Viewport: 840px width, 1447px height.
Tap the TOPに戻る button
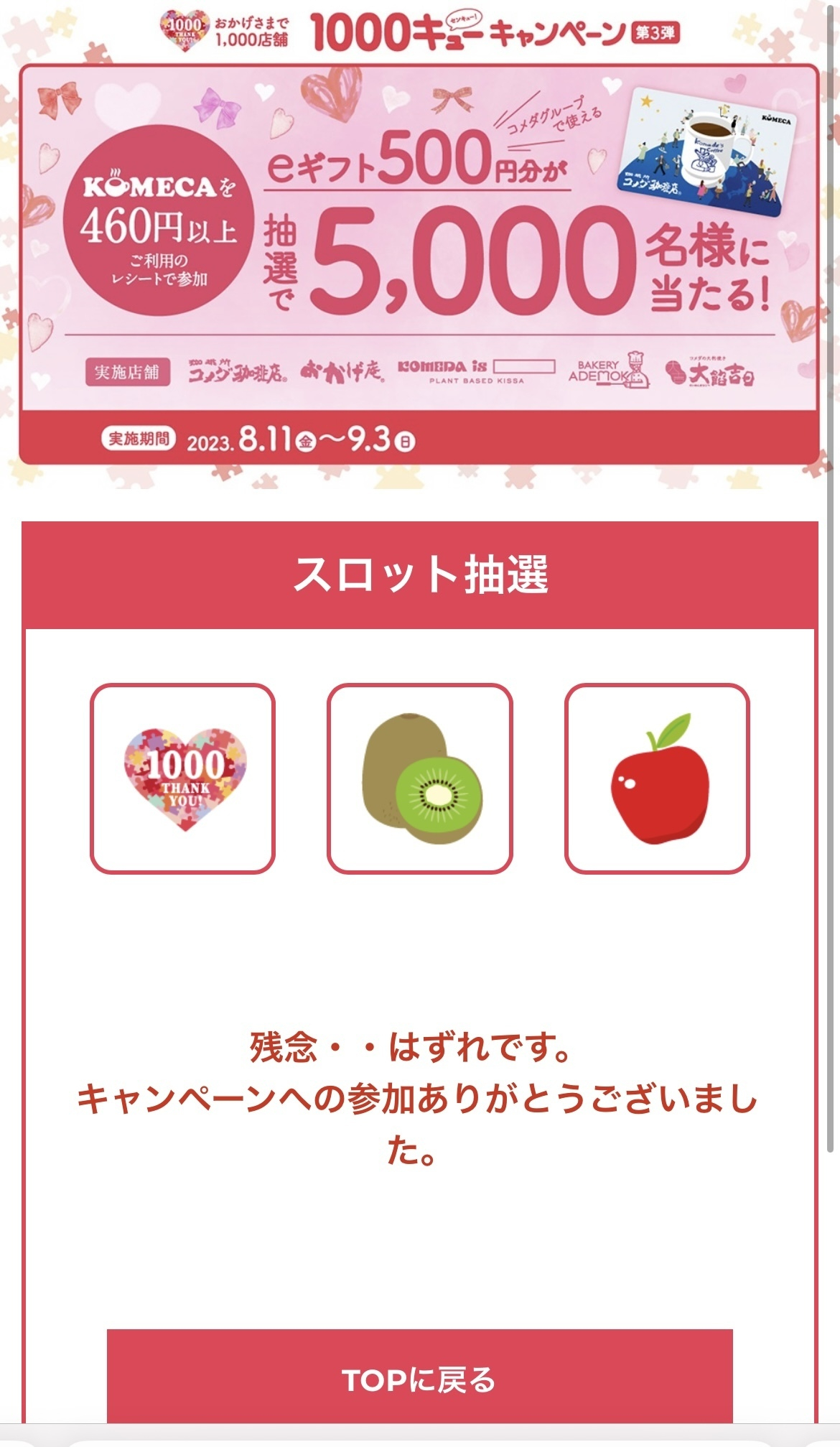pyautogui.click(x=419, y=1376)
